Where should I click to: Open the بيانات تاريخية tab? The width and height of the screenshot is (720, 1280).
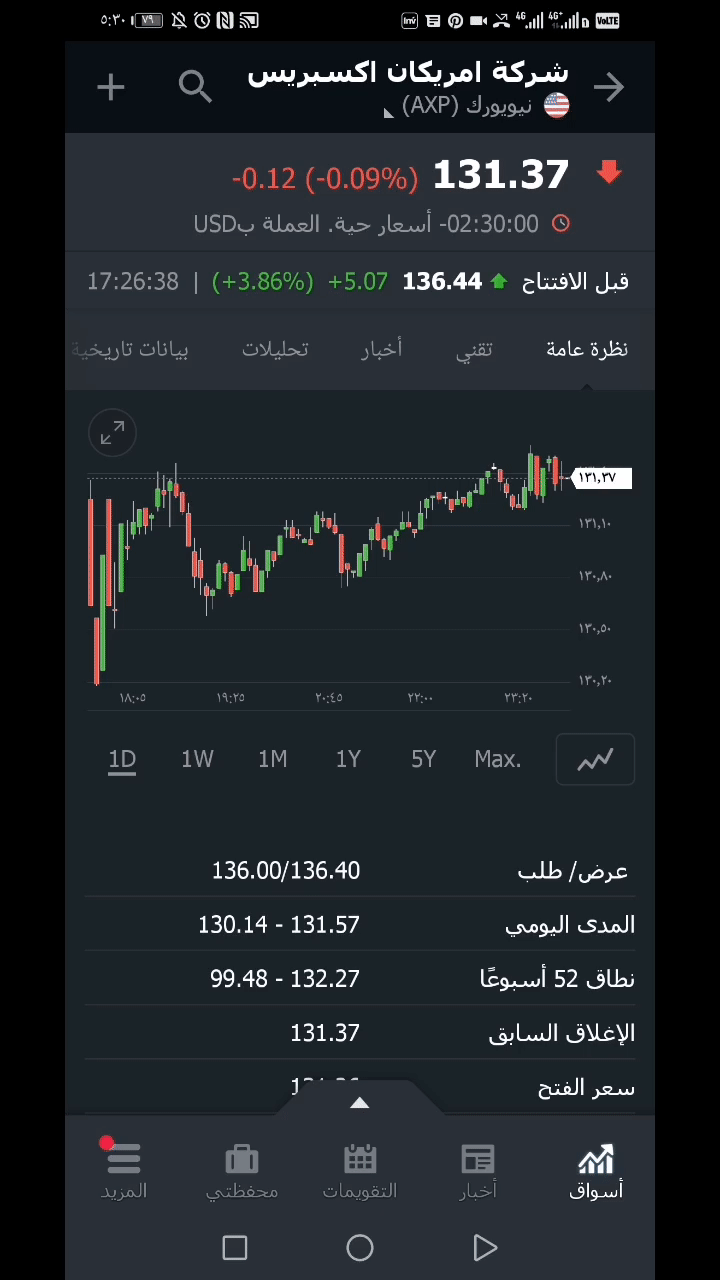coord(130,349)
